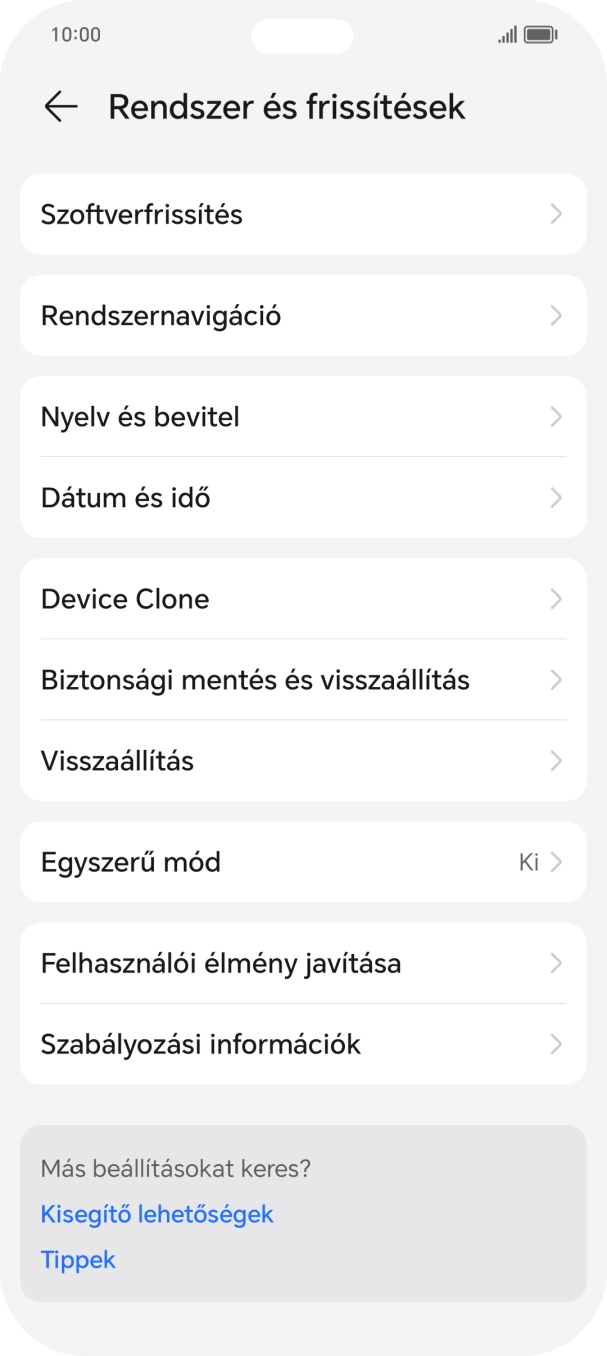Viewport: 607px width, 1356px height.
Task: Go back using the arrow icon
Action: 61,107
